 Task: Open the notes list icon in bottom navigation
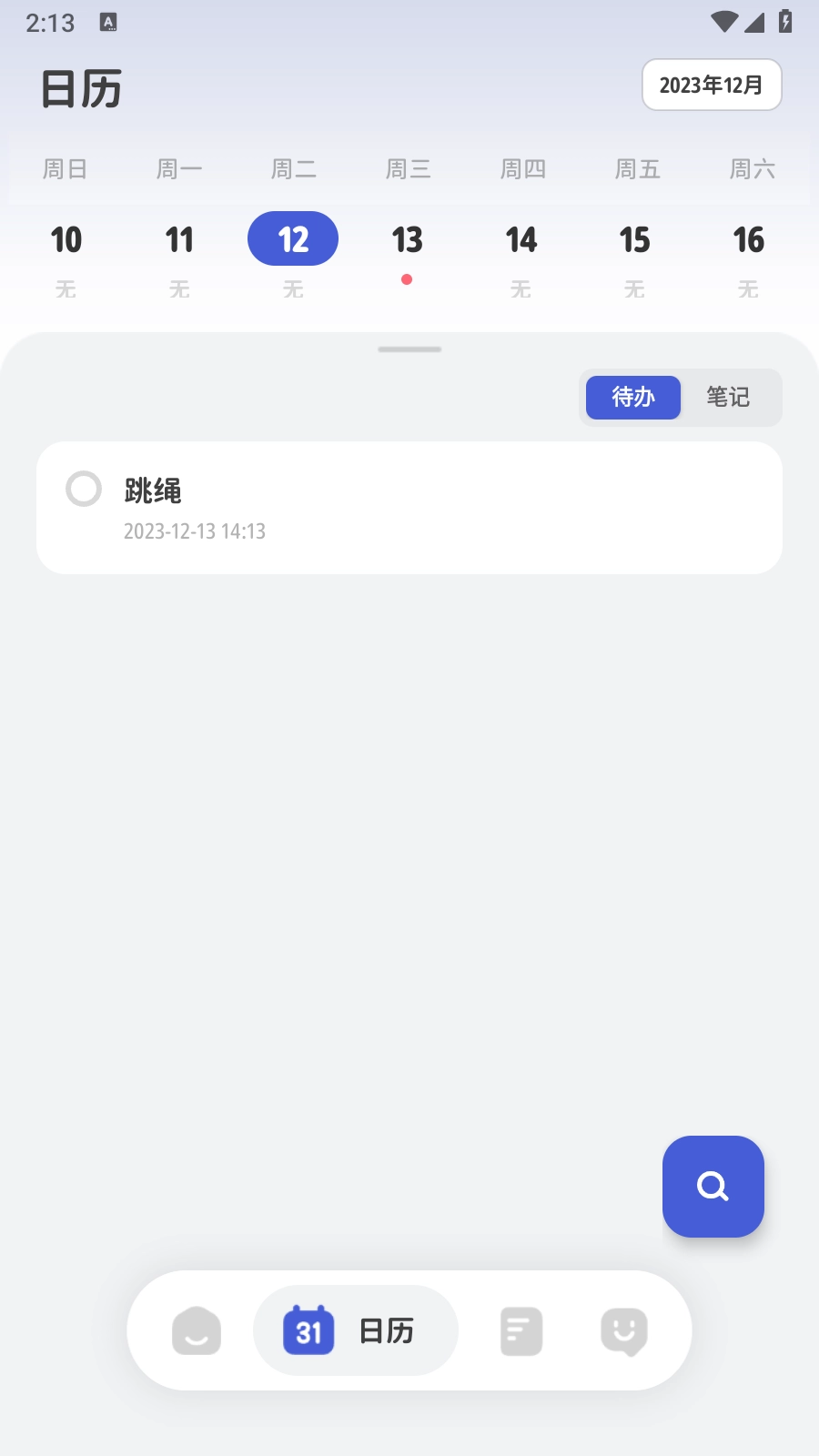pyautogui.click(x=521, y=1330)
